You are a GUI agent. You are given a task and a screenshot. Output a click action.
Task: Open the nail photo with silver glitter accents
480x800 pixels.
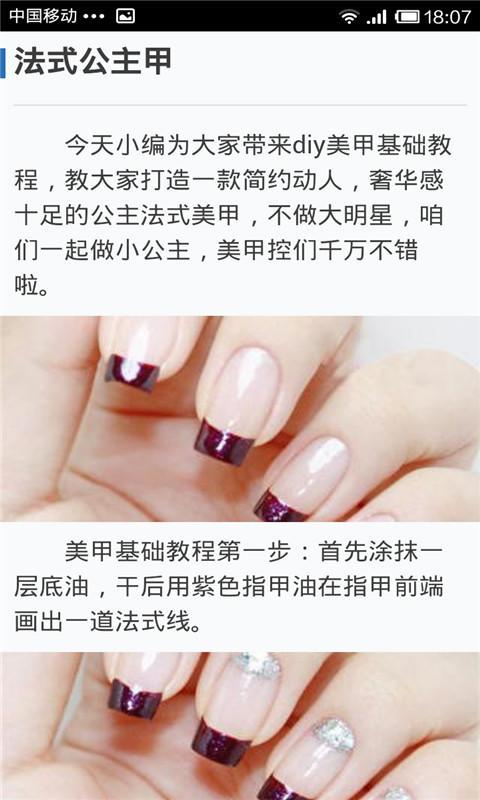pyautogui.click(x=240, y=726)
